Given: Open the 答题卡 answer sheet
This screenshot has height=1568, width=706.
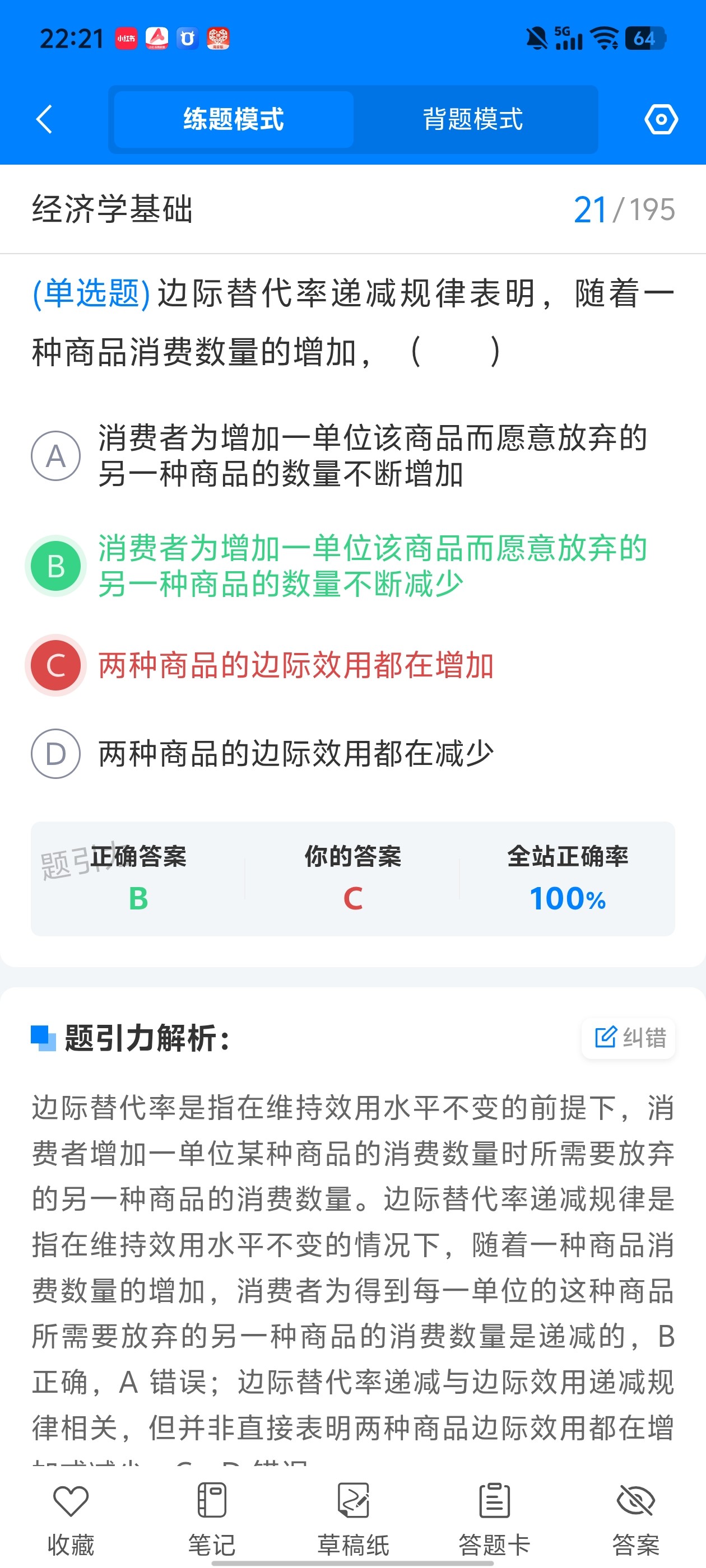Looking at the screenshot, I should point(495,1519).
